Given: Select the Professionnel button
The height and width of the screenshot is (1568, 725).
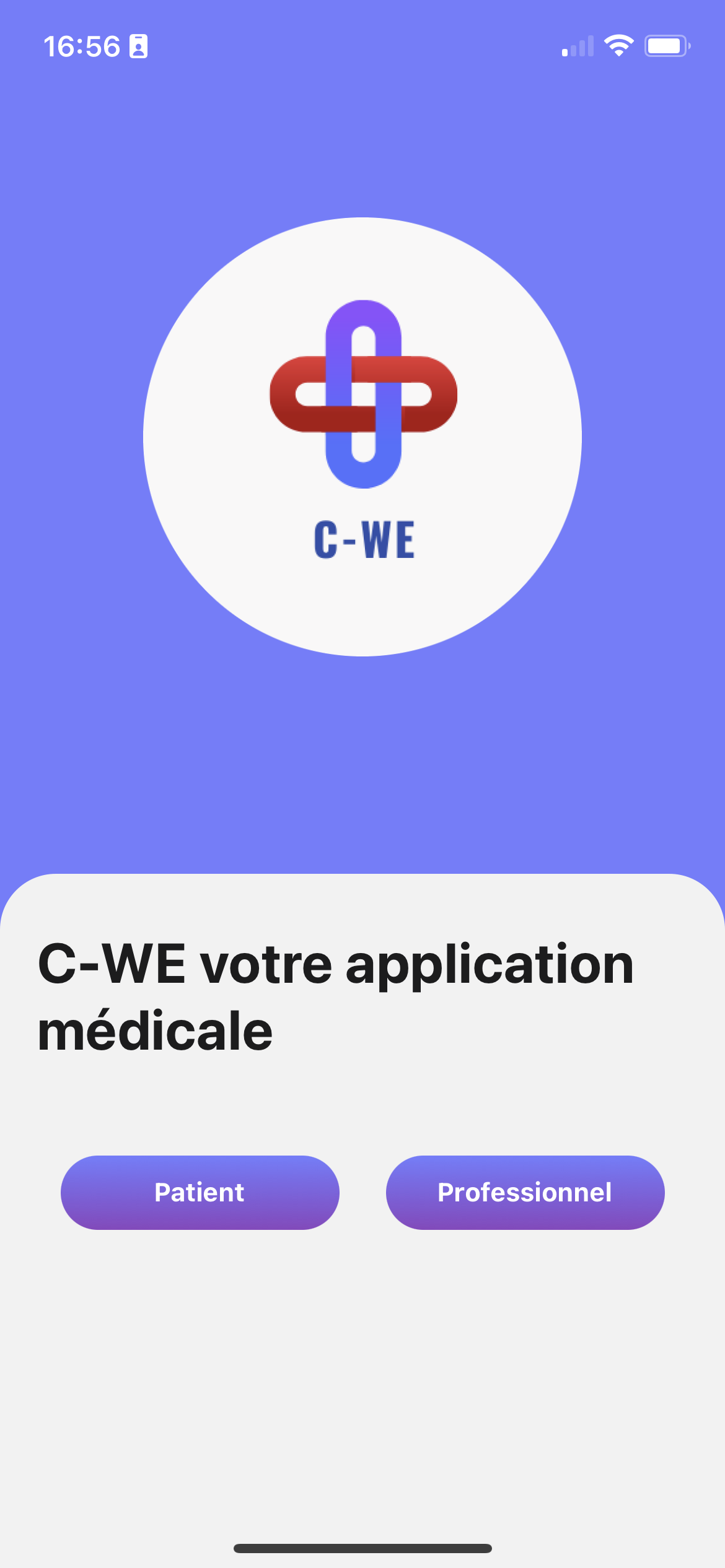Looking at the screenshot, I should click(525, 1192).
